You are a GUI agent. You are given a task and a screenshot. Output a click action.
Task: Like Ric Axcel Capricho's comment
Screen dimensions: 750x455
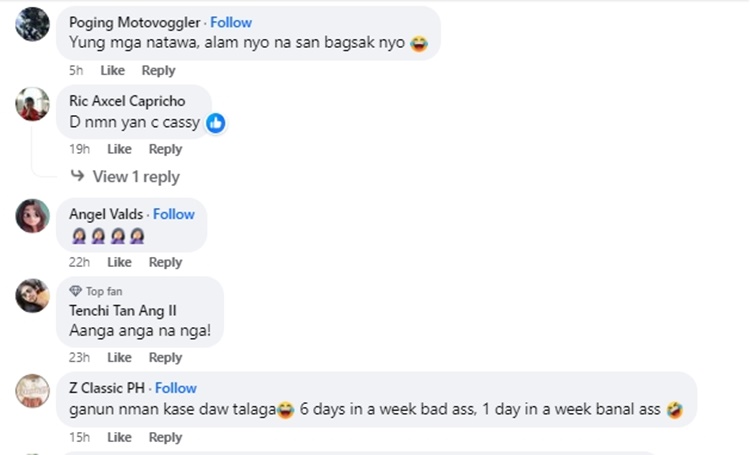[x=119, y=149]
